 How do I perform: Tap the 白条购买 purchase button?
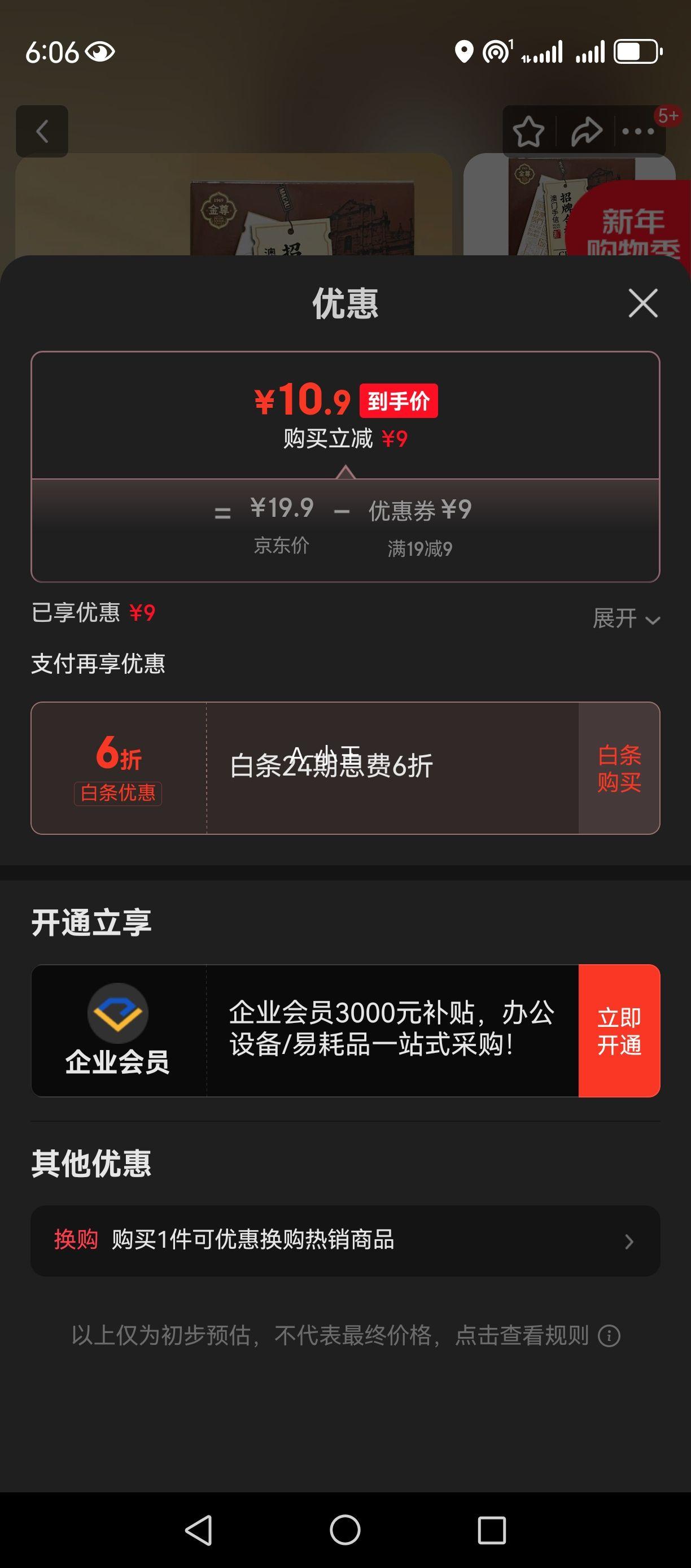(x=618, y=769)
